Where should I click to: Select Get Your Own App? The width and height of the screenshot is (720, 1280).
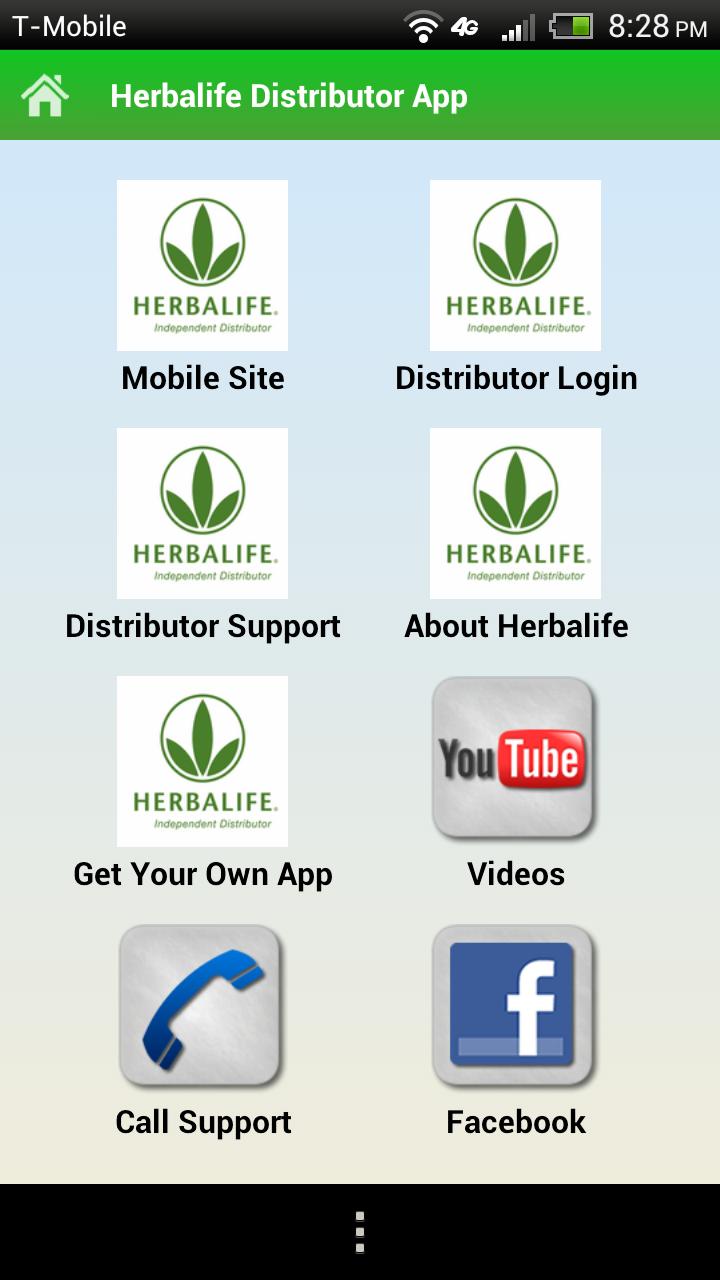coord(202,762)
